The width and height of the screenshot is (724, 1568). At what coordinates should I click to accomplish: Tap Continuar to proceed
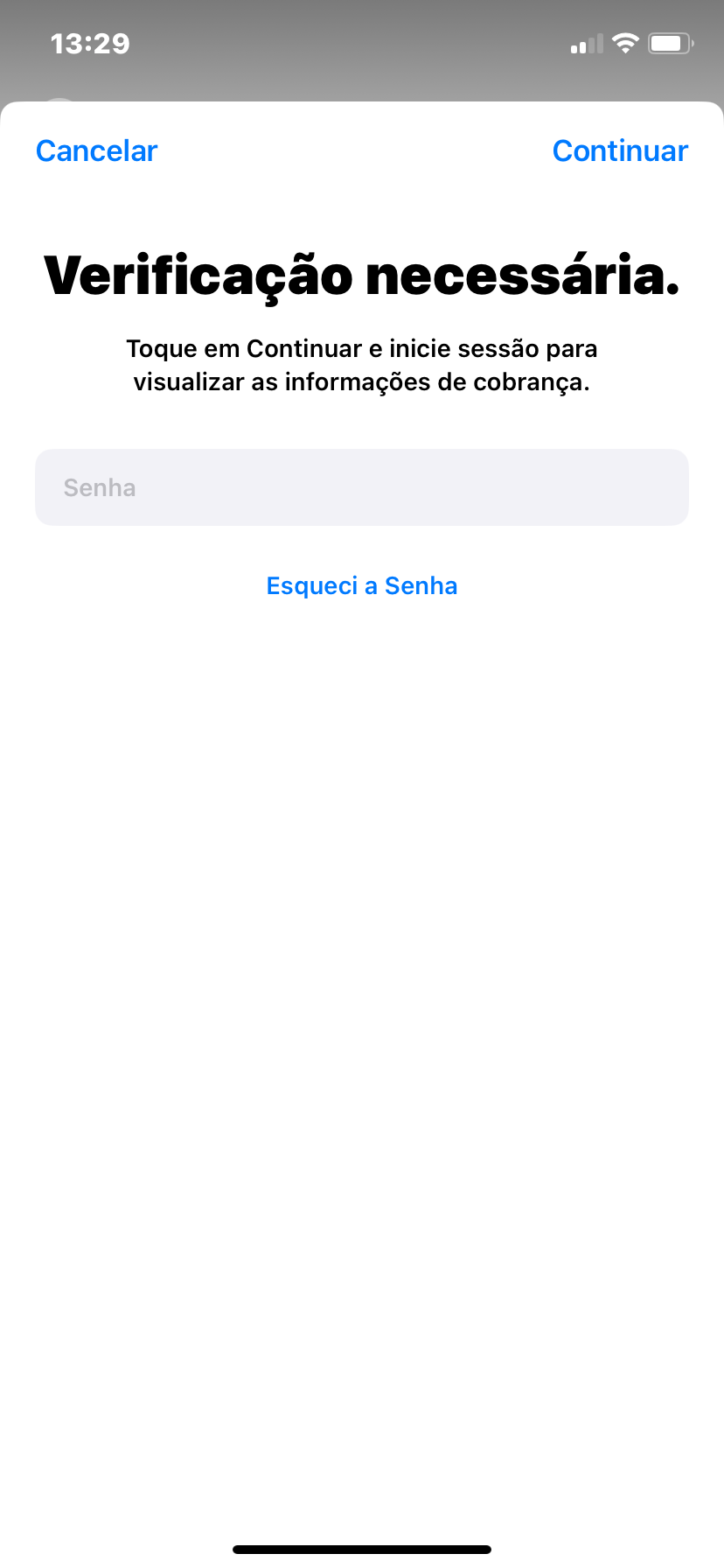click(620, 151)
